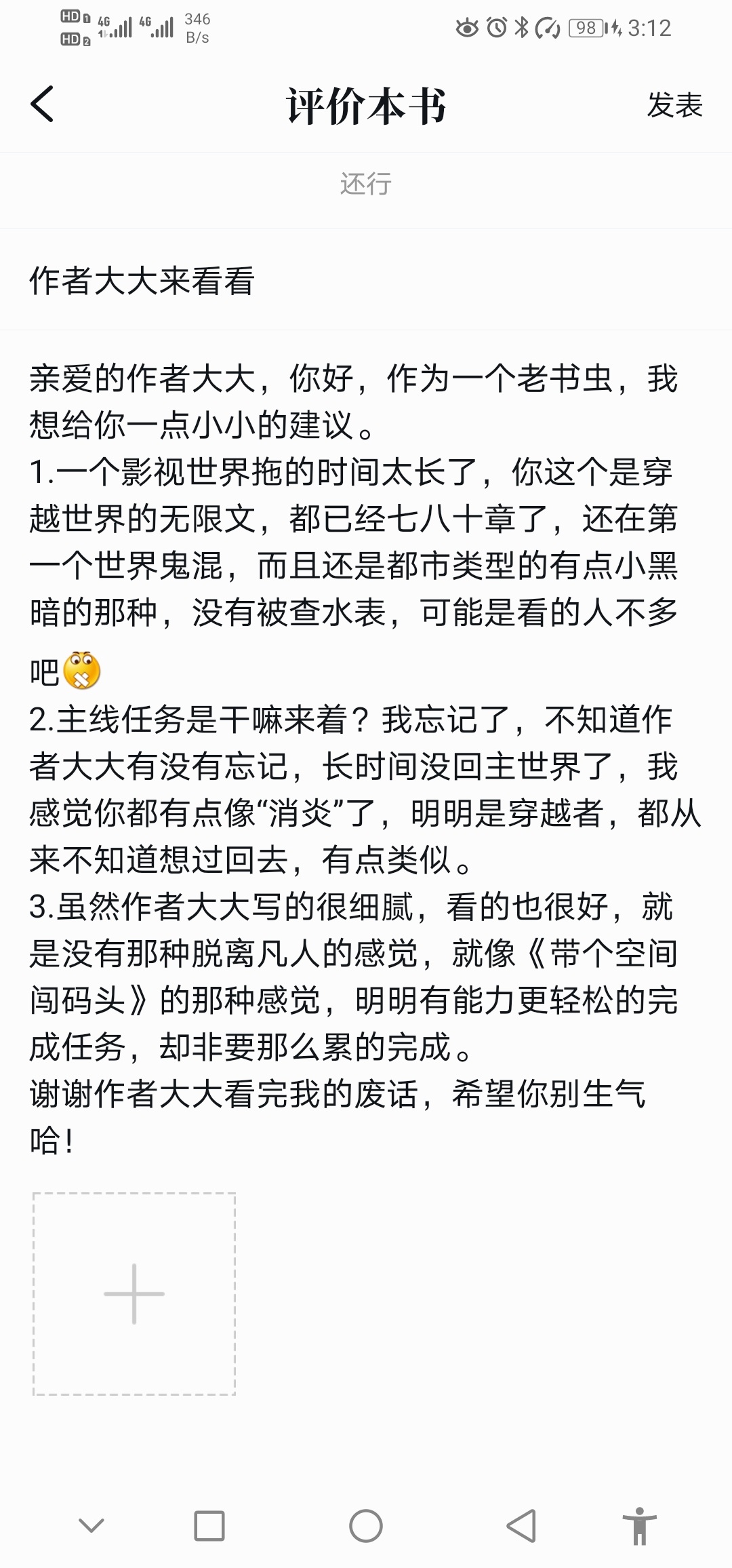Go back using the top-left arrow
732x1568 pixels.
click(x=42, y=104)
